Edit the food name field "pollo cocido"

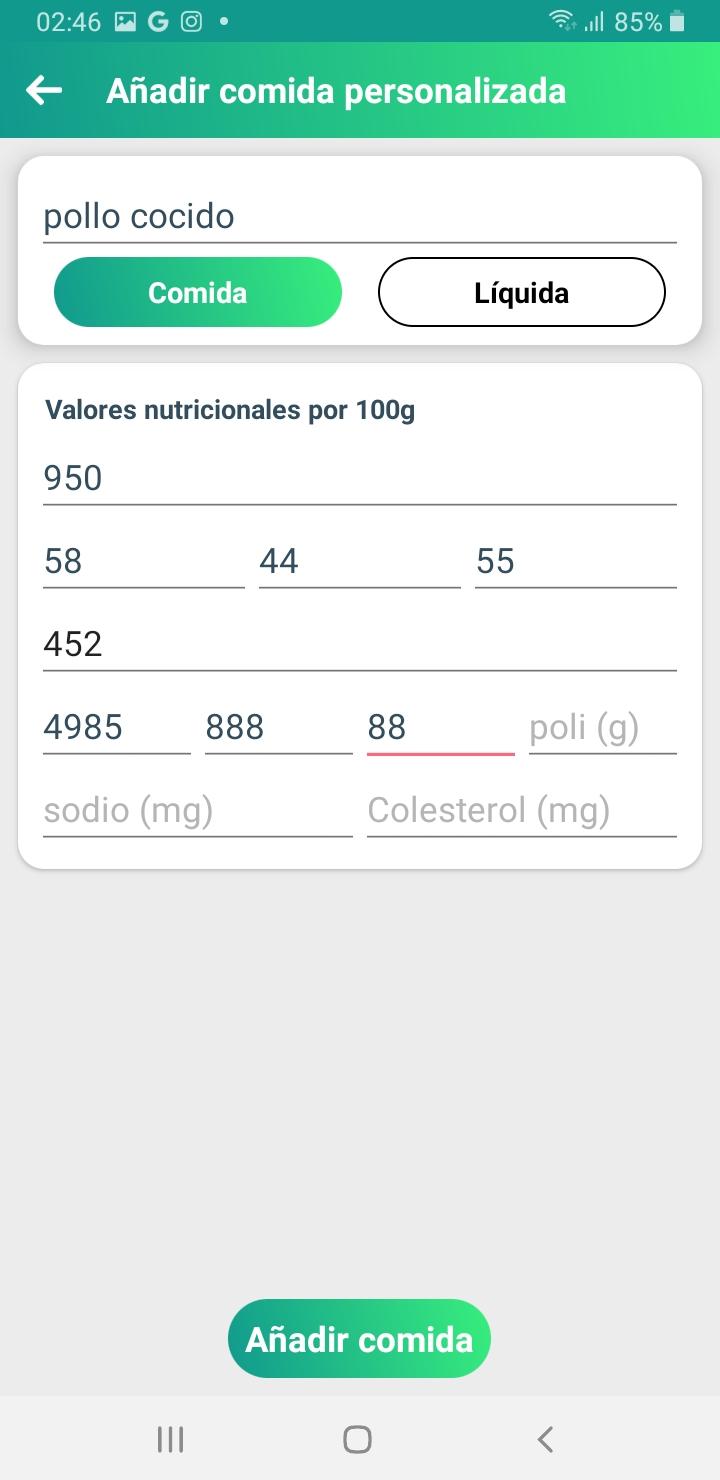tap(360, 217)
